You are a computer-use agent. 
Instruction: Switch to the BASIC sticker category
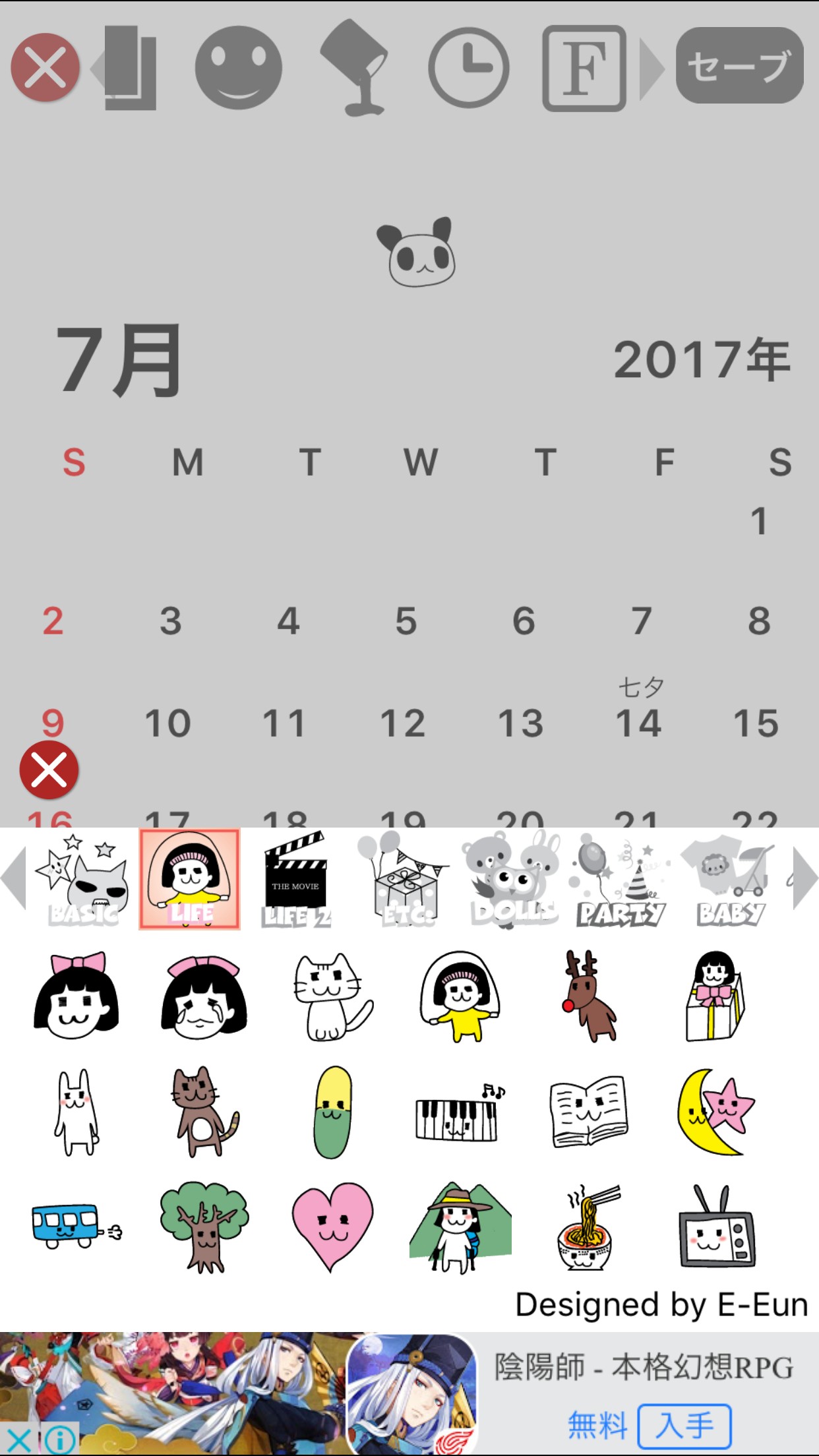[x=83, y=880]
